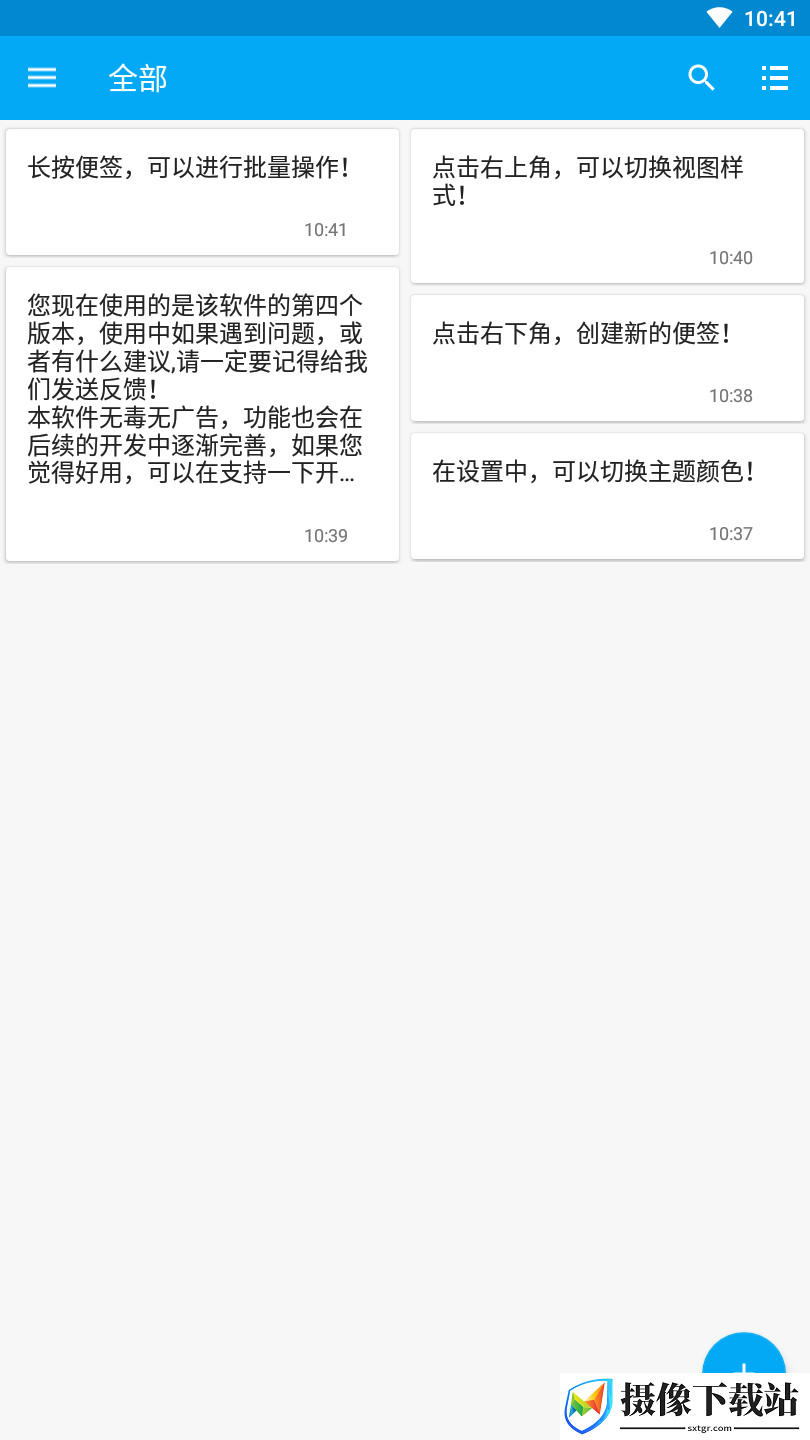Open the search icon in app bar
Viewport: 810px width, 1440px height.
click(702, 78)
